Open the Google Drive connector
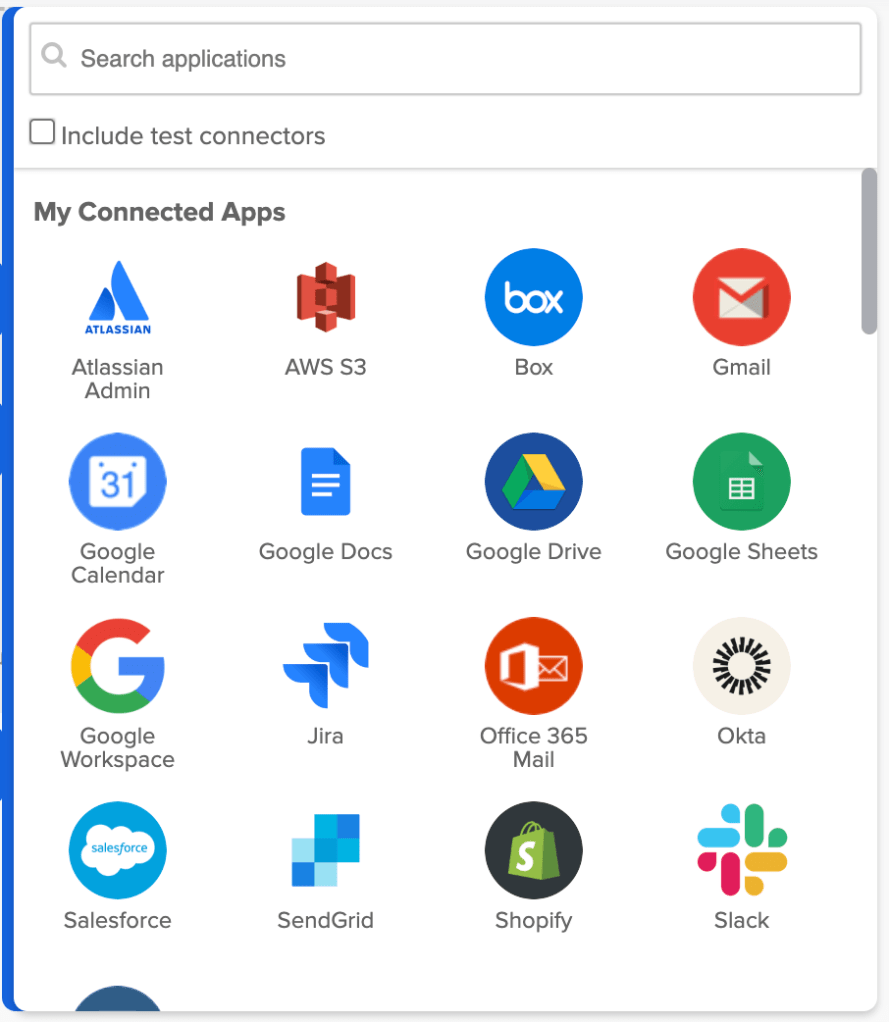This screenshot has height=1022, width=889. coord(534,482)
